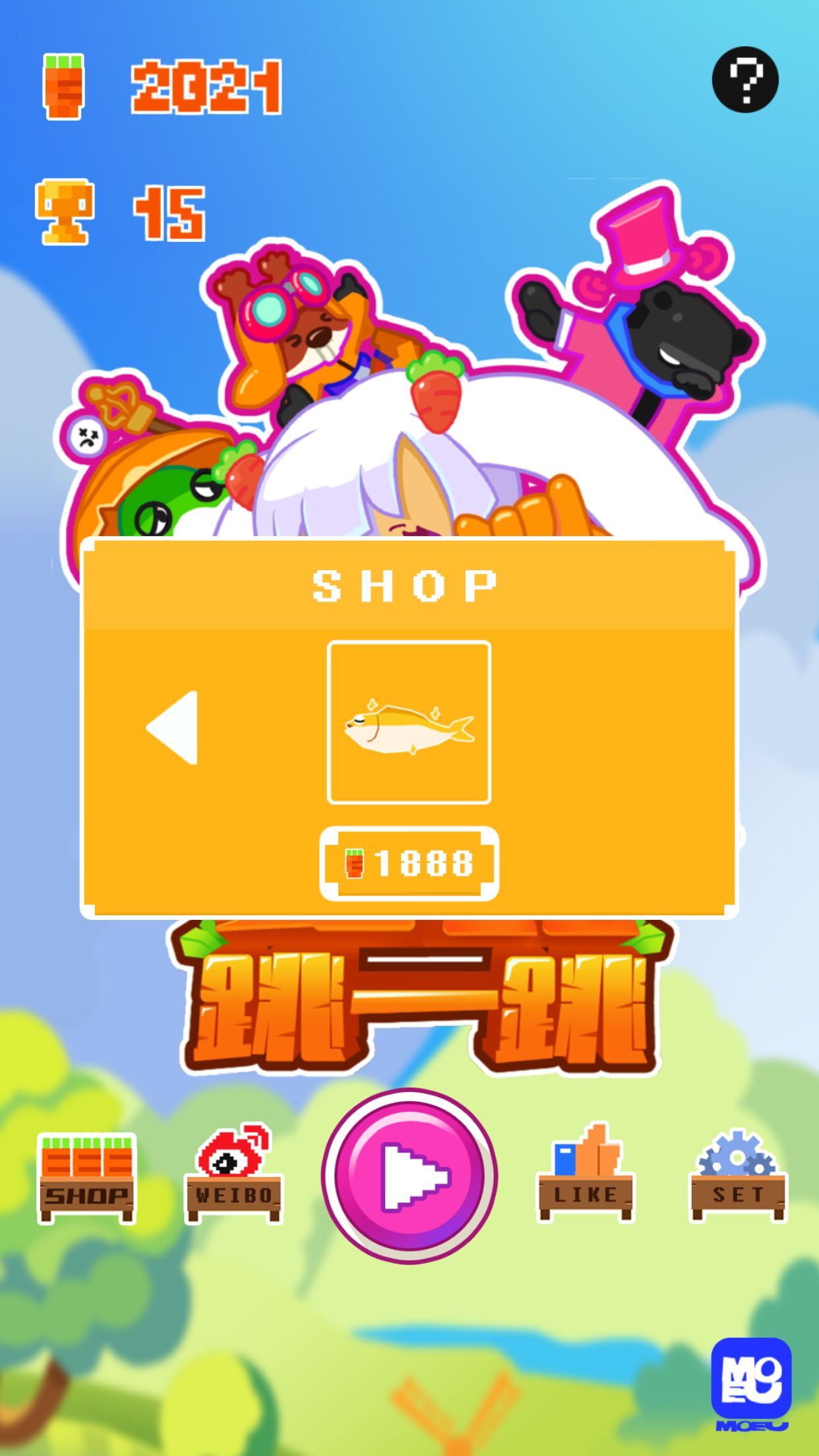Buy the fish for 1888 carrots

(409, 863)
